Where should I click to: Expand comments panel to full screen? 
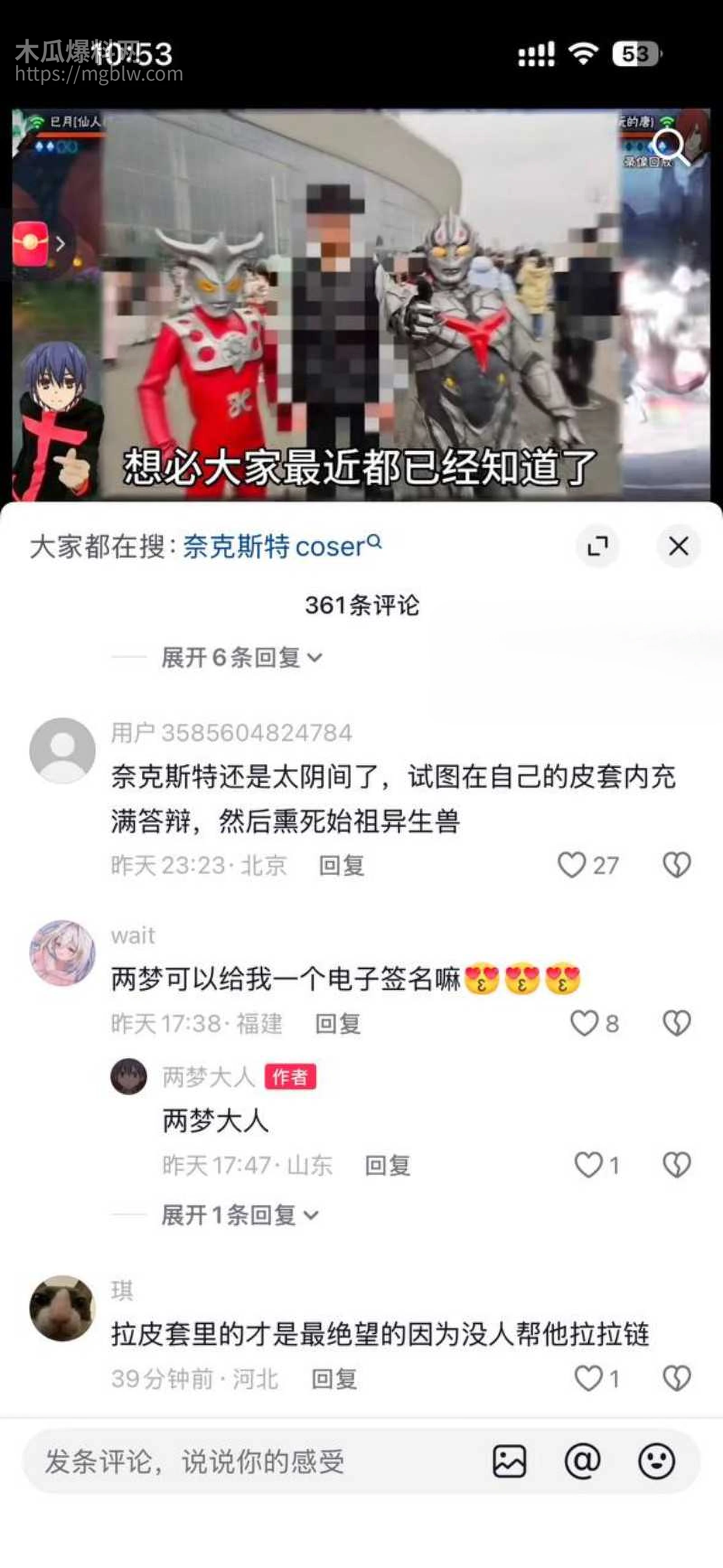pos(598,546)
